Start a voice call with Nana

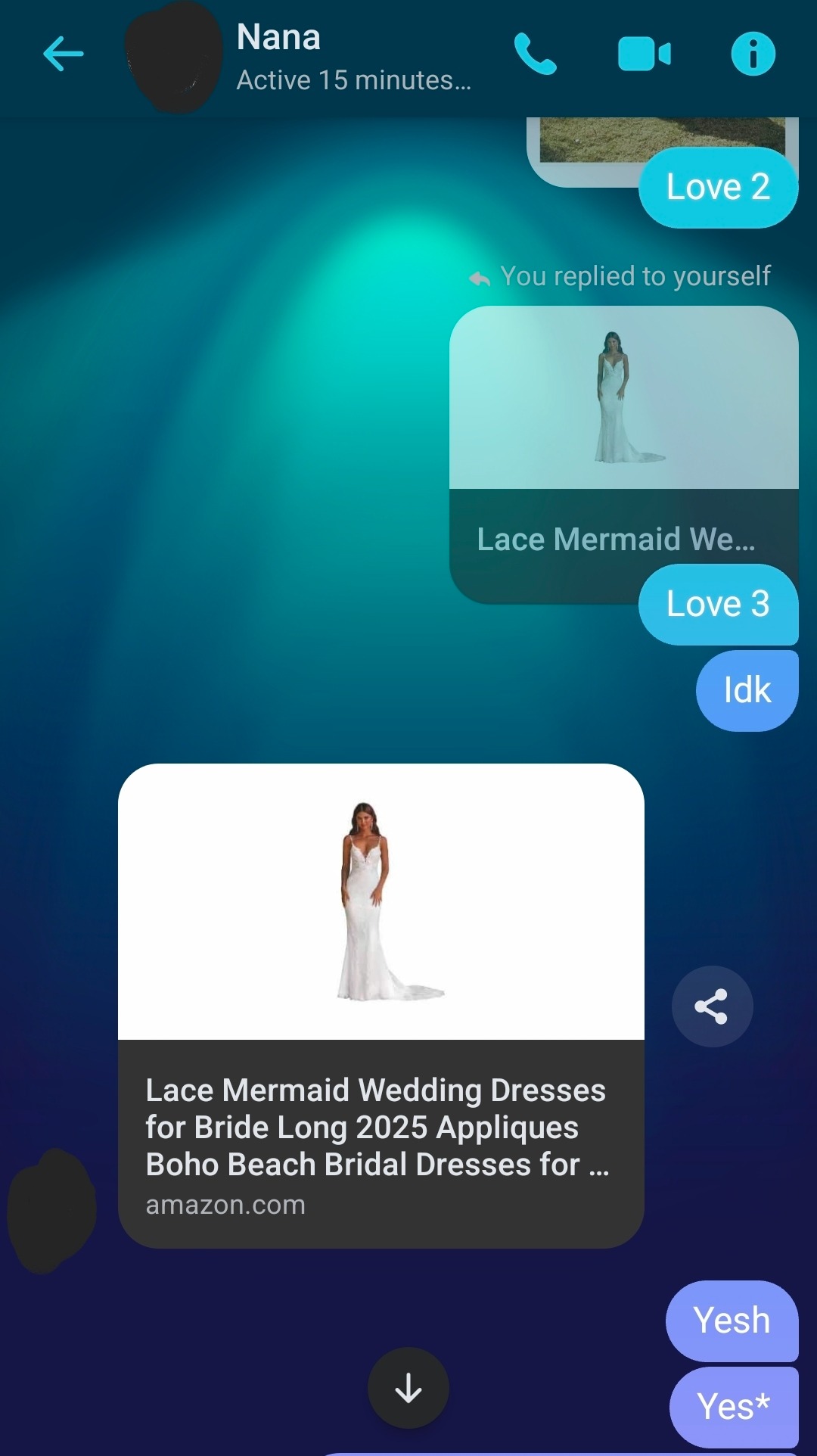(535, 54)
